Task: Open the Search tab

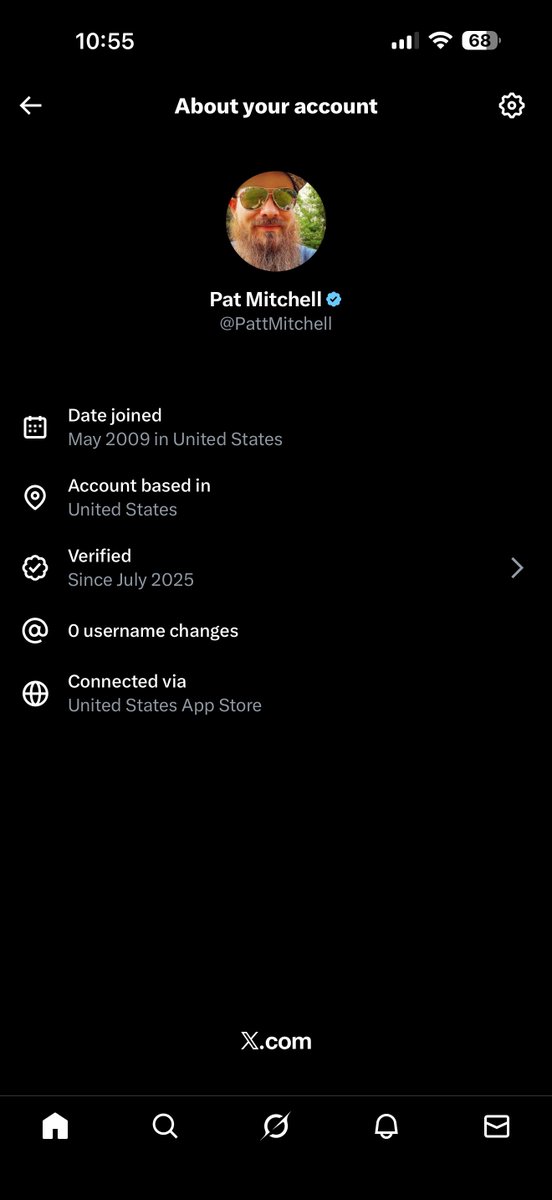Action: (165, 1127)
